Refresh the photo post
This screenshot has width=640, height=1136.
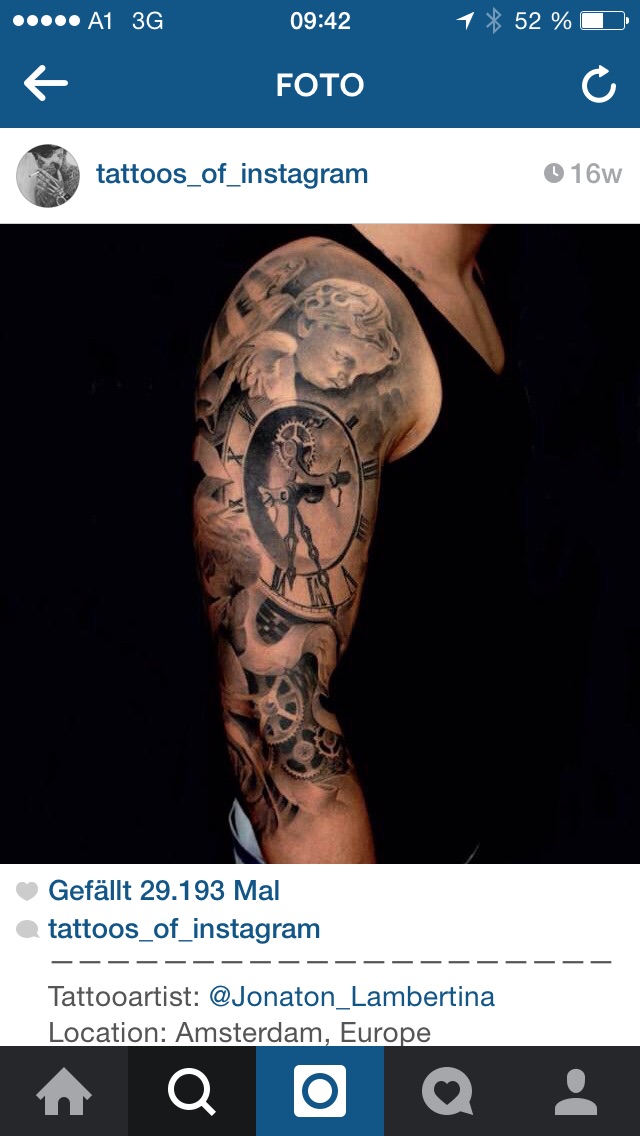(x=598, y=86)
